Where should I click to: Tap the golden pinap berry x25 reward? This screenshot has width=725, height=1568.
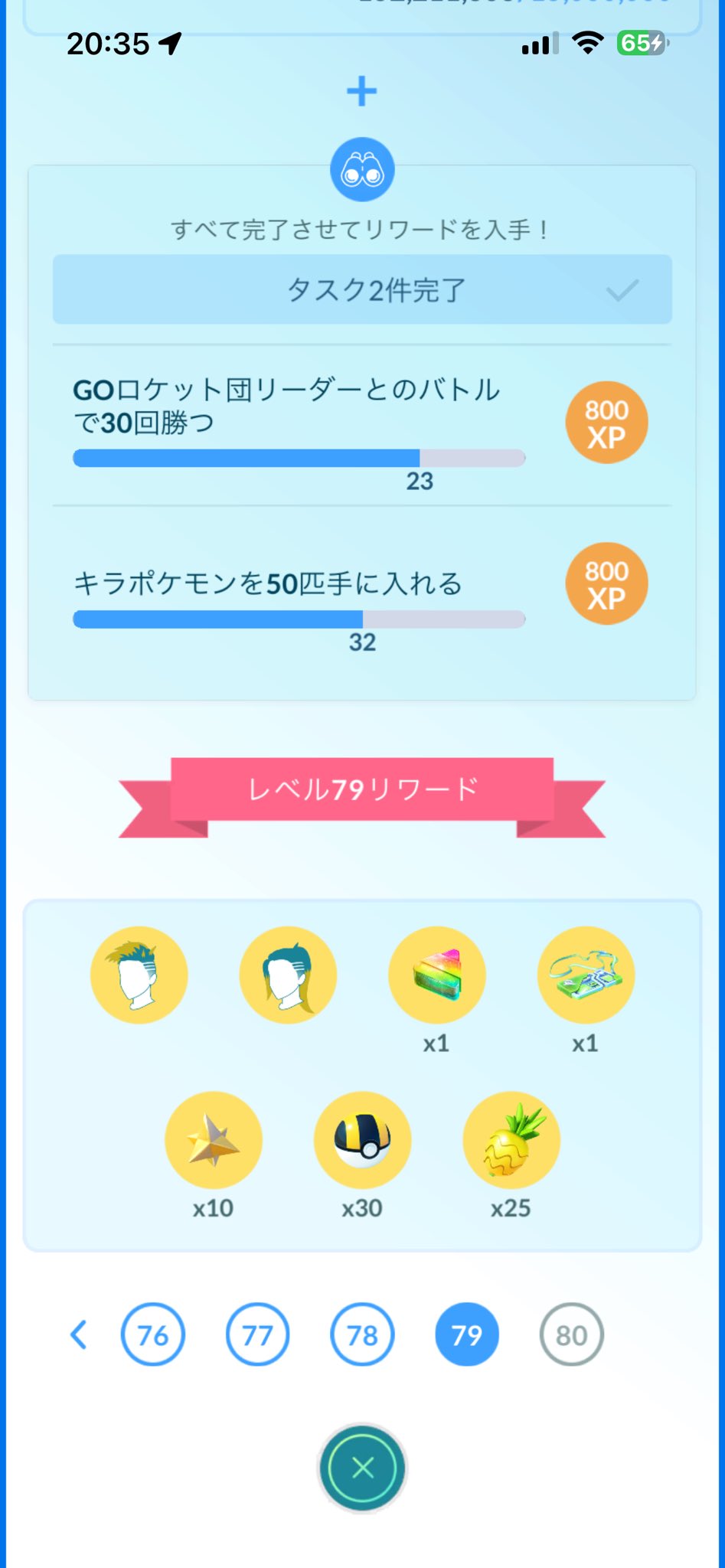[x=511, y=1139]
